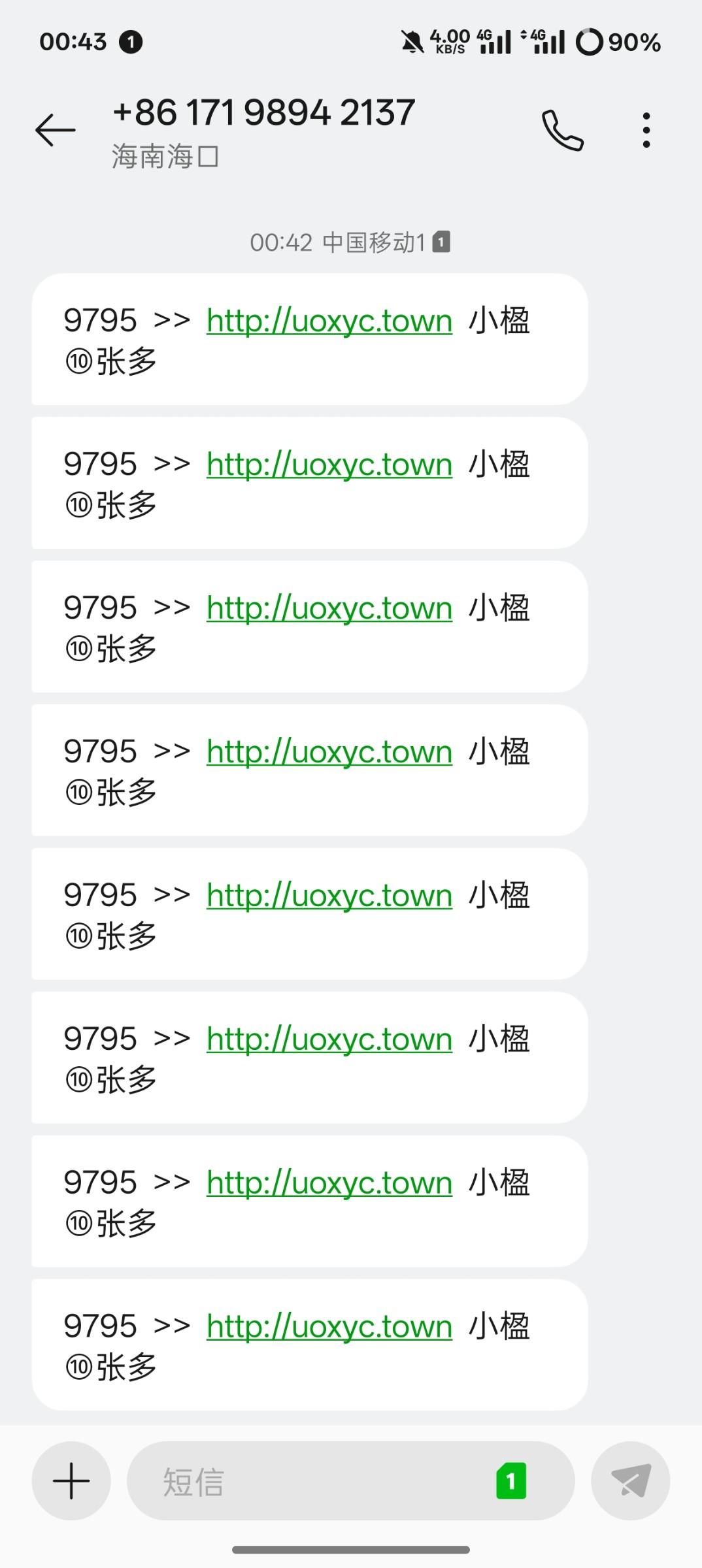Tap the paper-plane send button
The height and width of the screenshot is (1568, 702).
coord(631,1480)
